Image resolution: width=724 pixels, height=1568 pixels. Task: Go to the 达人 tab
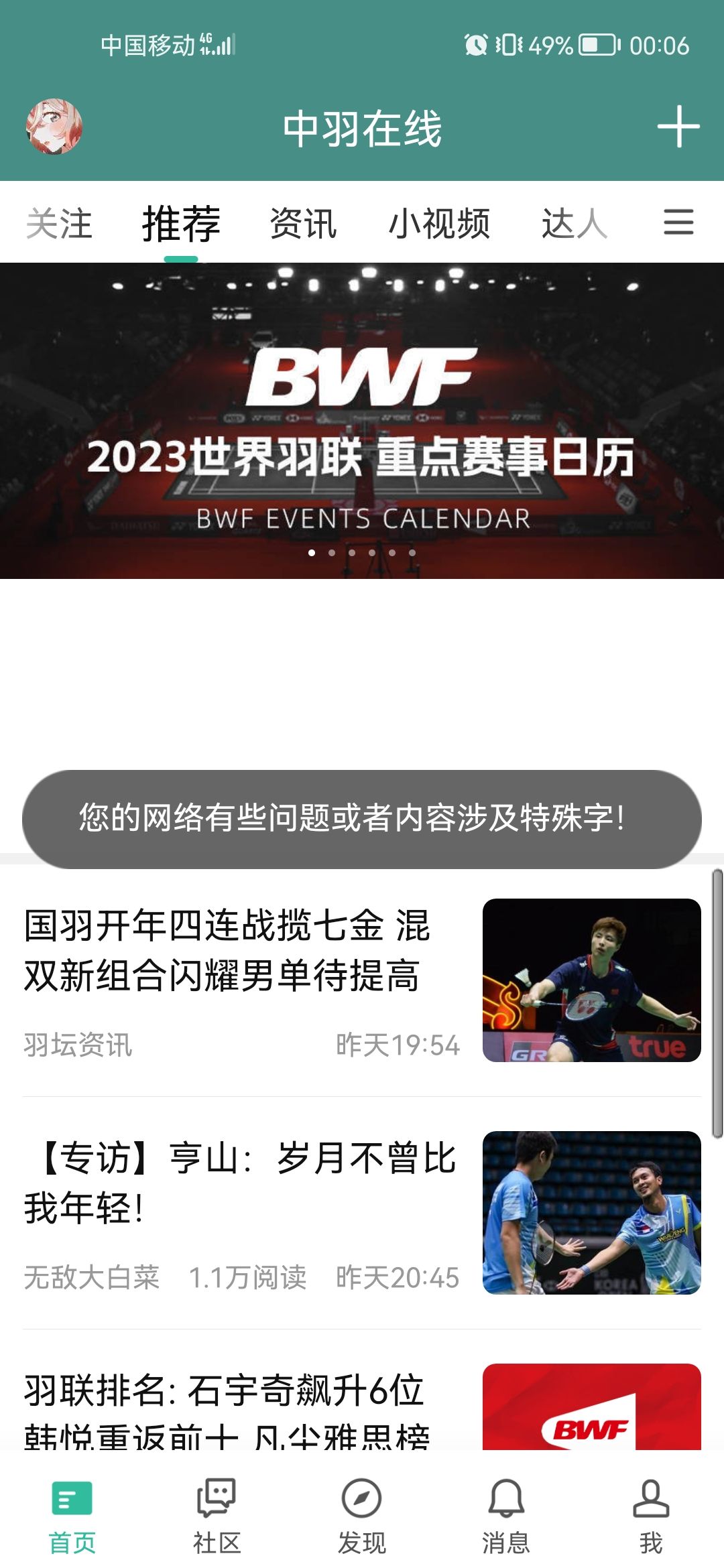[575, 223]
